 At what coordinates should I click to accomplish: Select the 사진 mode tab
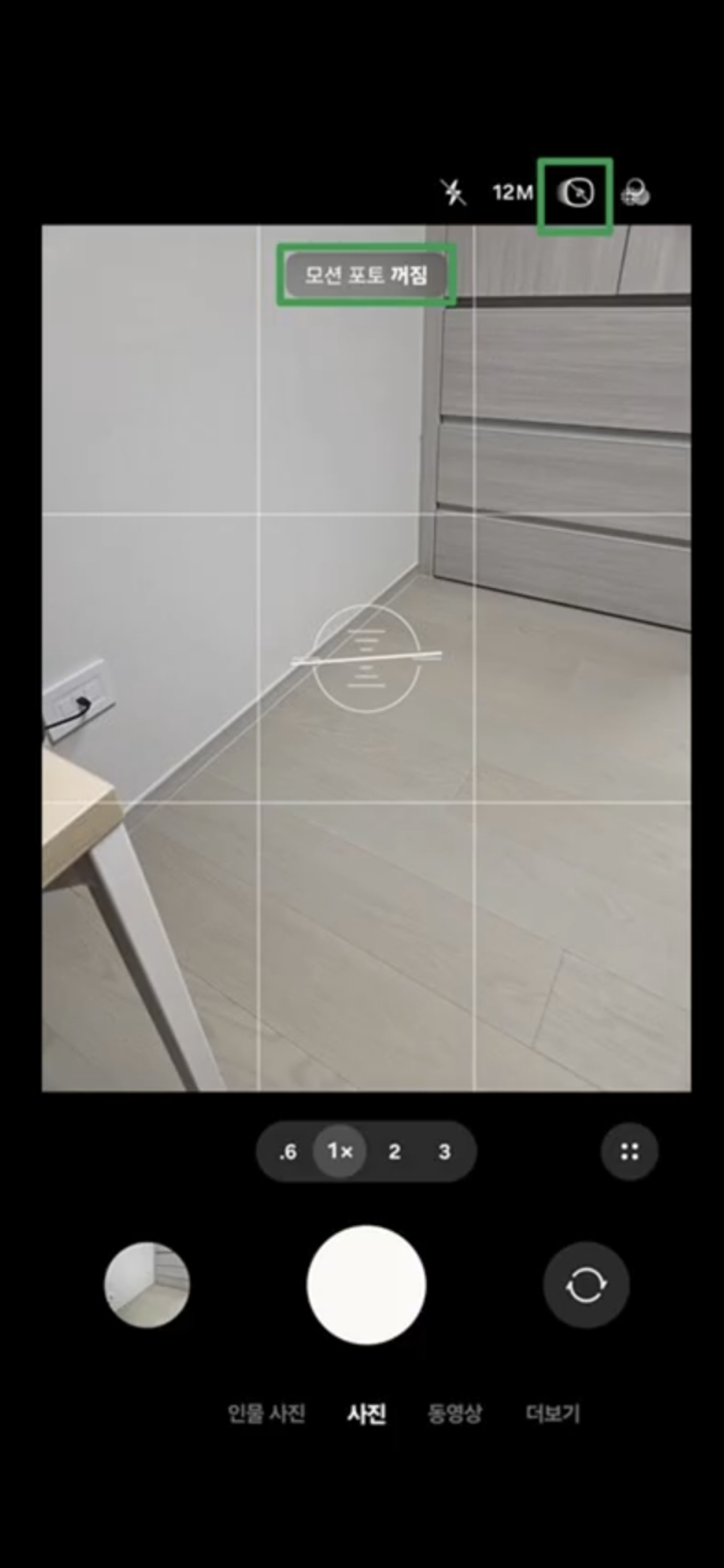click(x=366, y=1413)
